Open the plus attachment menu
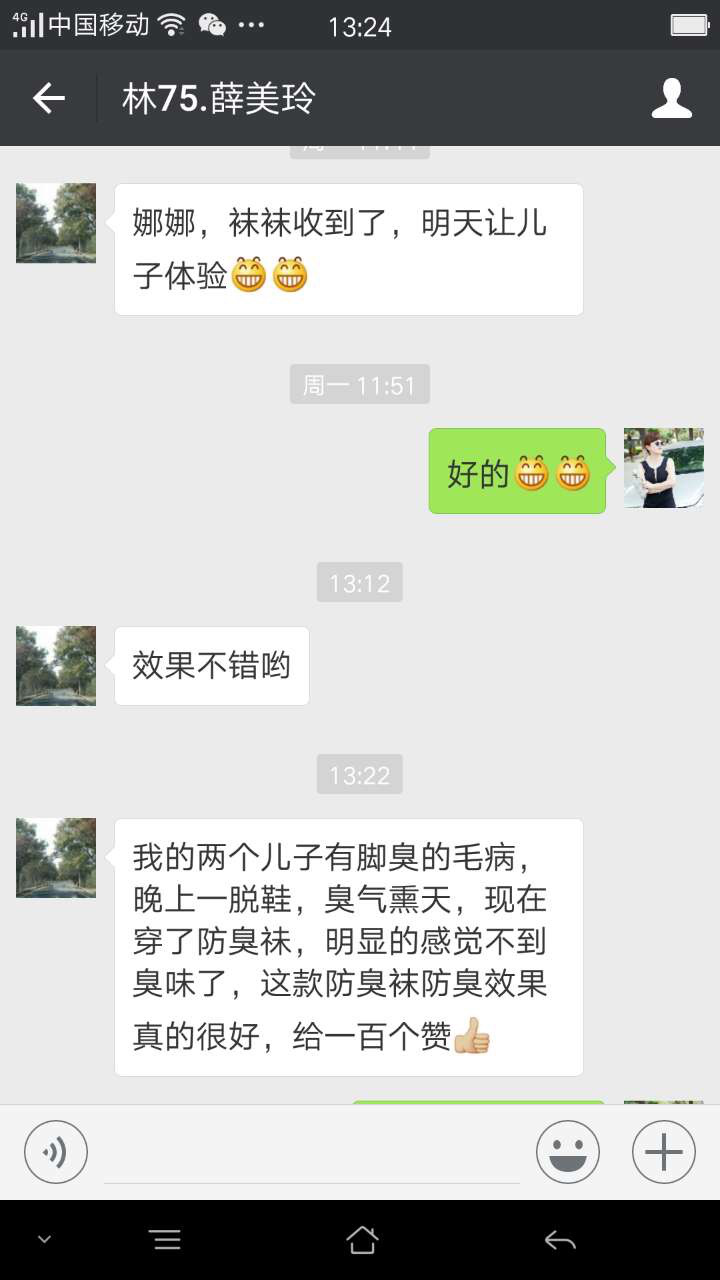720x1280 pixels. point(664,1152)
